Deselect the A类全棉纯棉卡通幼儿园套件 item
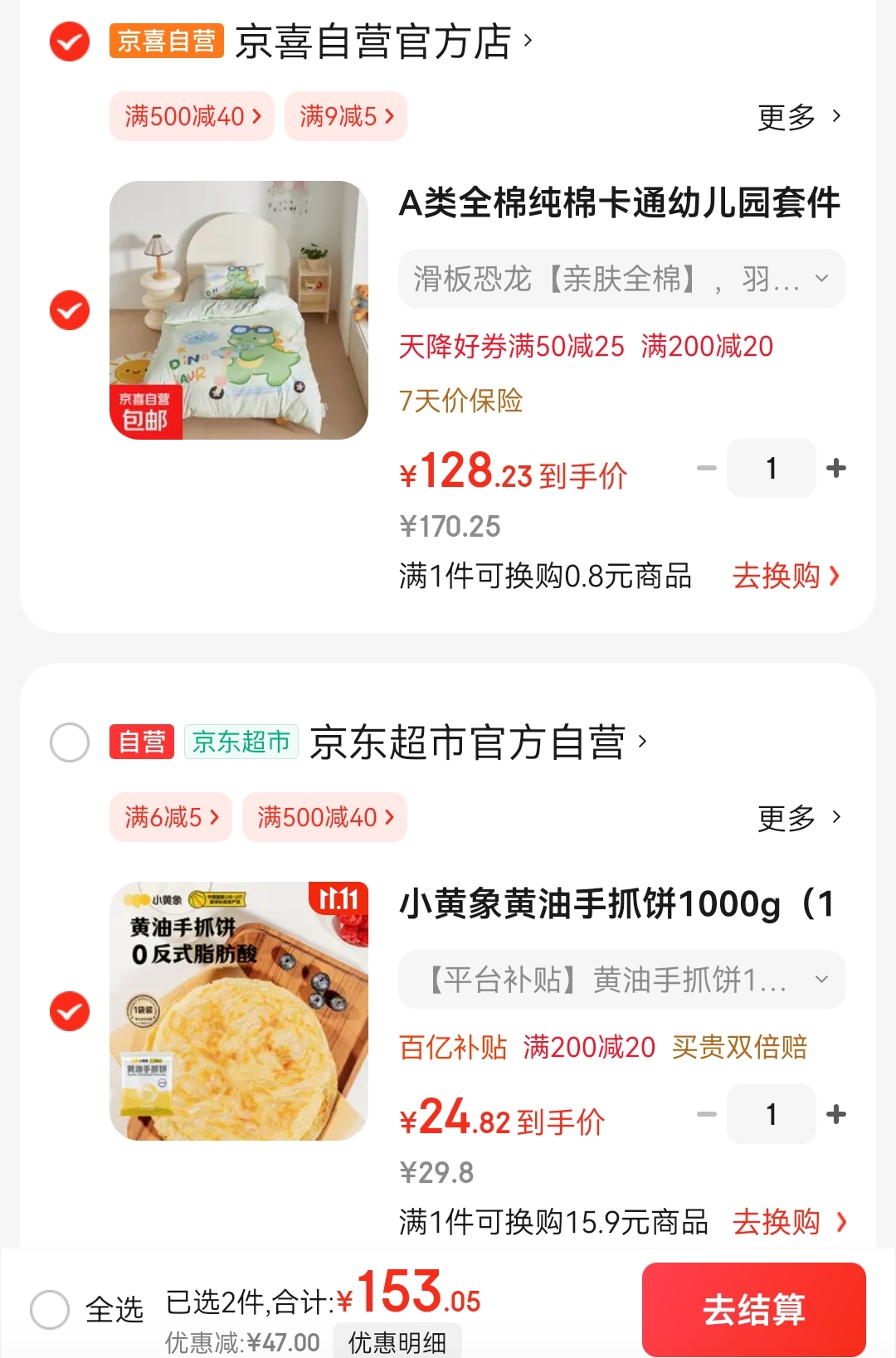This screenshot has height=1358, width=896. [x=70, y=310]
